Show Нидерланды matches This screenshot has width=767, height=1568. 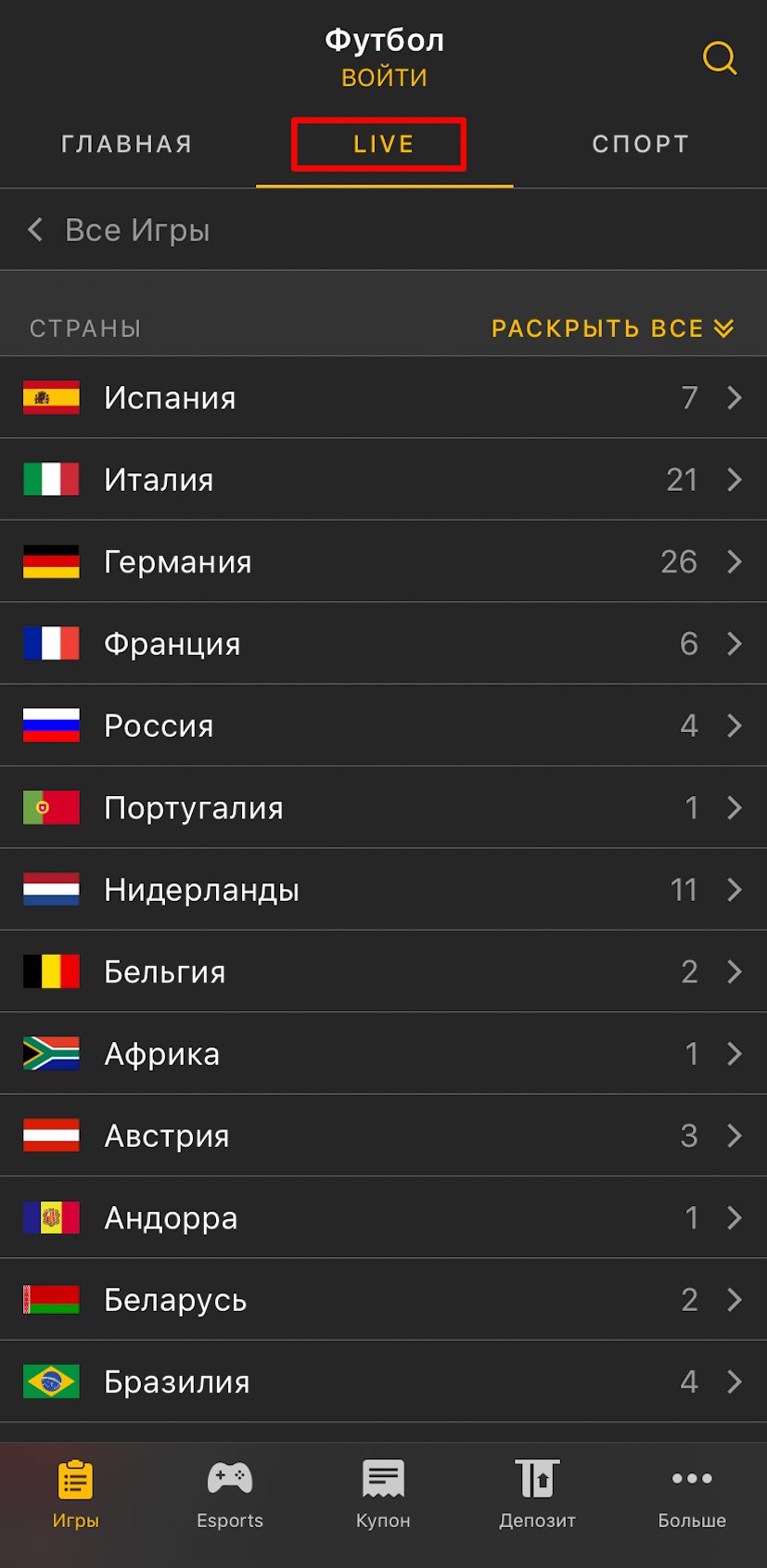(383, 890)
